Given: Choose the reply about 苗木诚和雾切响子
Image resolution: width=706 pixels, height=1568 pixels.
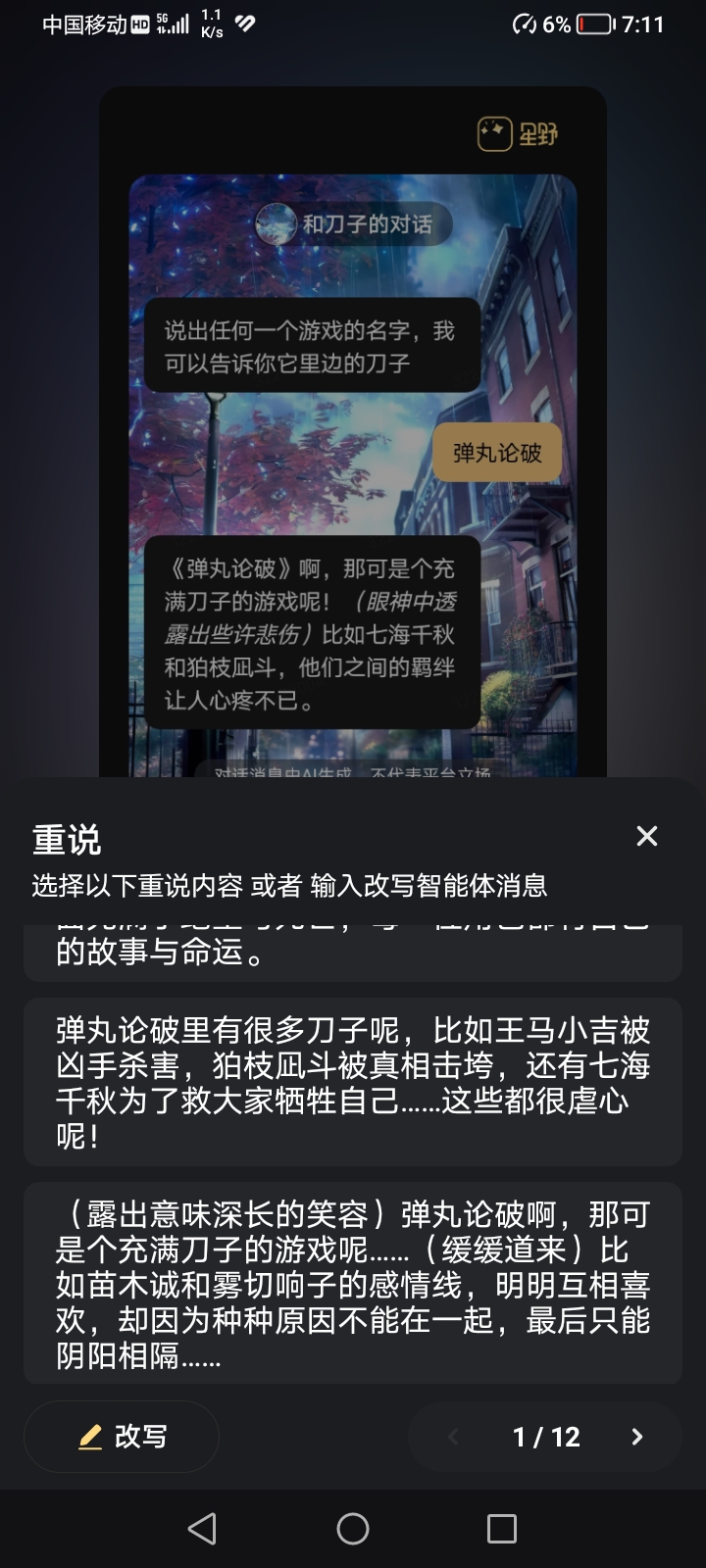Looking at the screenshot, I should click(x=353, y=1284).
